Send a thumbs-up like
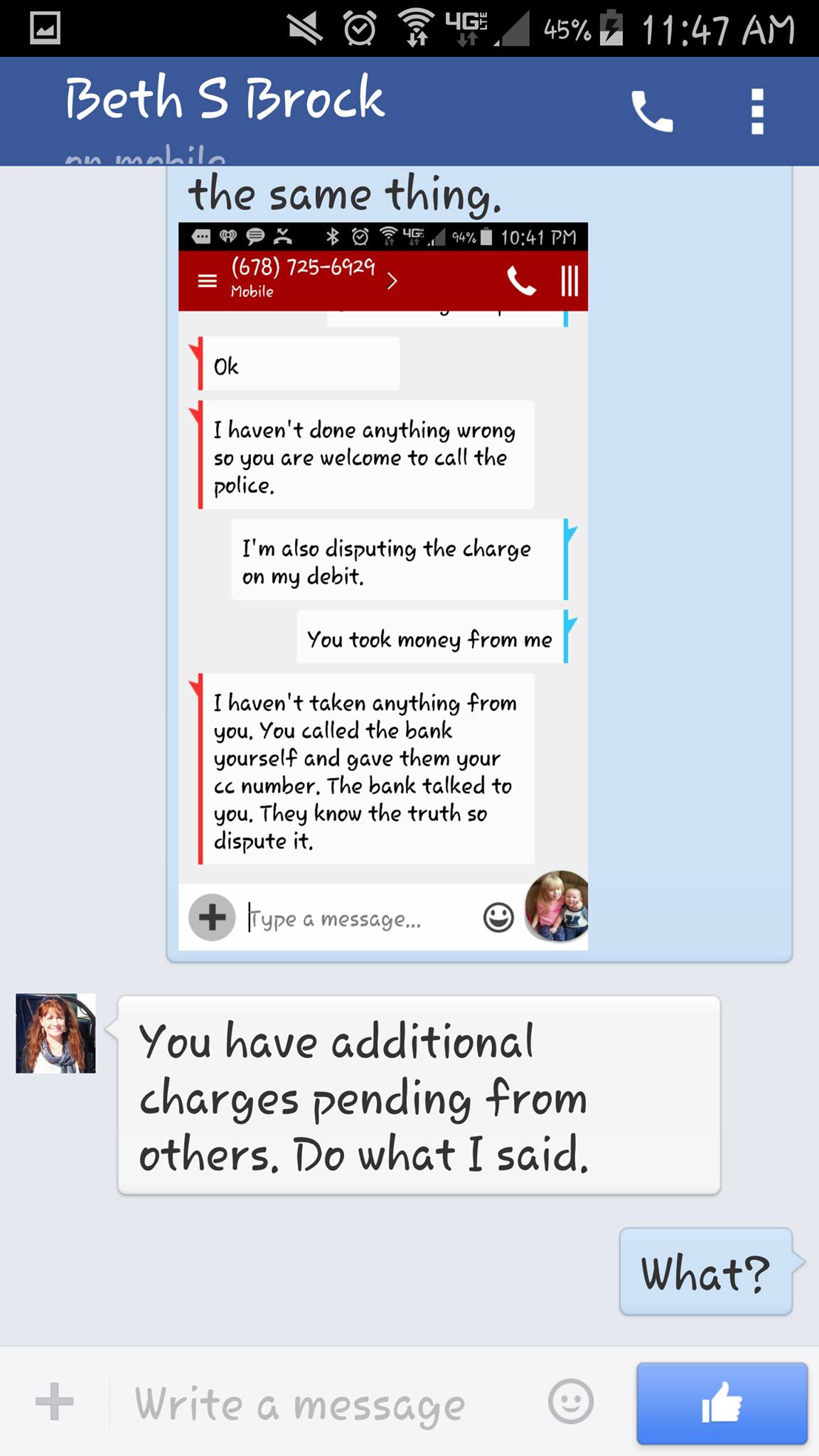Screen dimensions: 819x1456 pyautogui.click(x=722, y=1403)
